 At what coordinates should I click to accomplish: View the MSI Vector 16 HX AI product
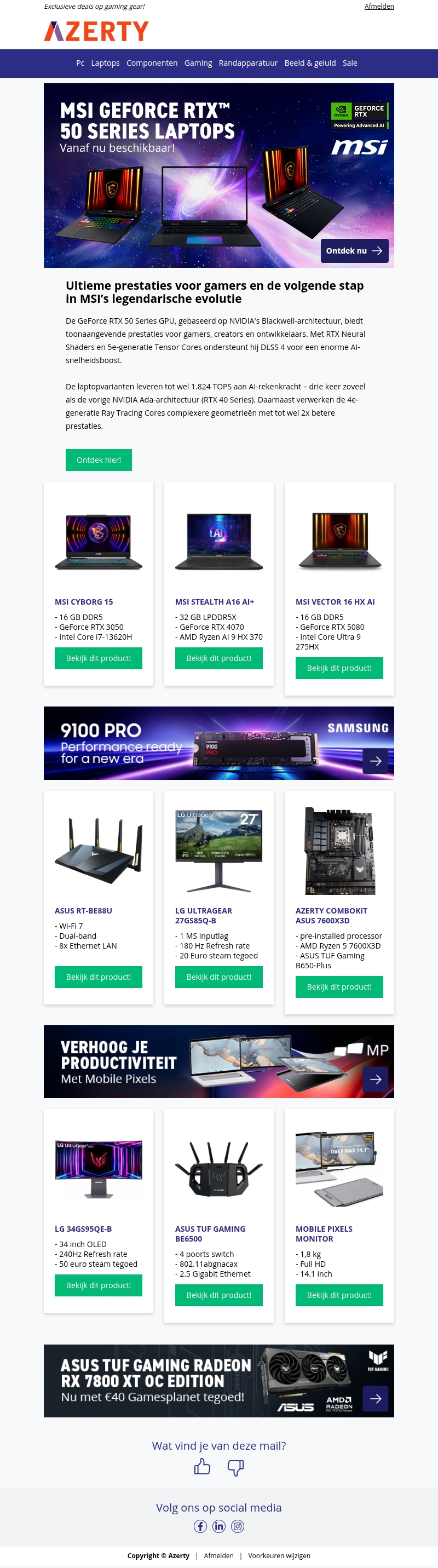coord(339,668)
